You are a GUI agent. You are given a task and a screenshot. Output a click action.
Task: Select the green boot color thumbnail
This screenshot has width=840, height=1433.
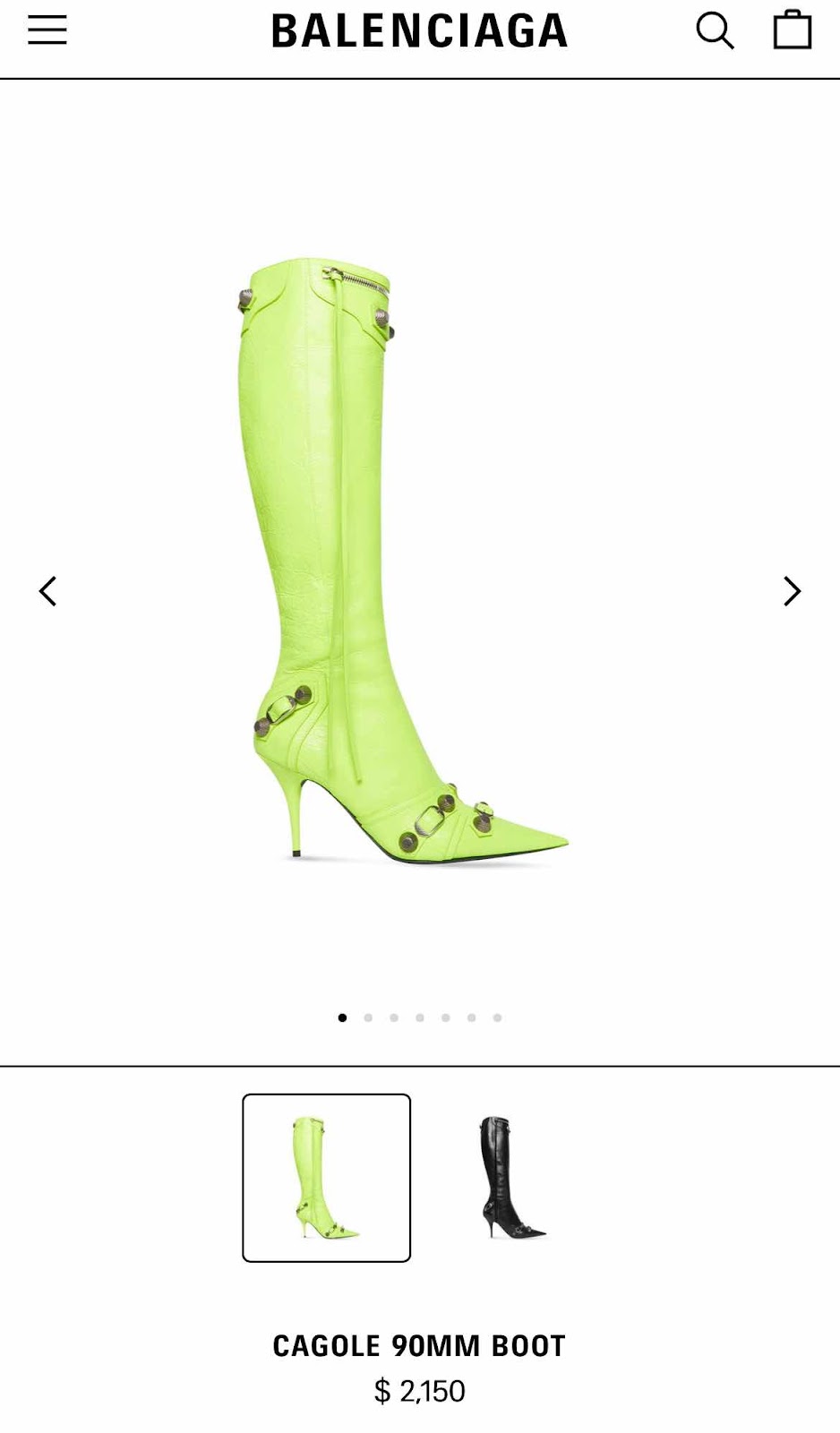tap(326, 1178)
